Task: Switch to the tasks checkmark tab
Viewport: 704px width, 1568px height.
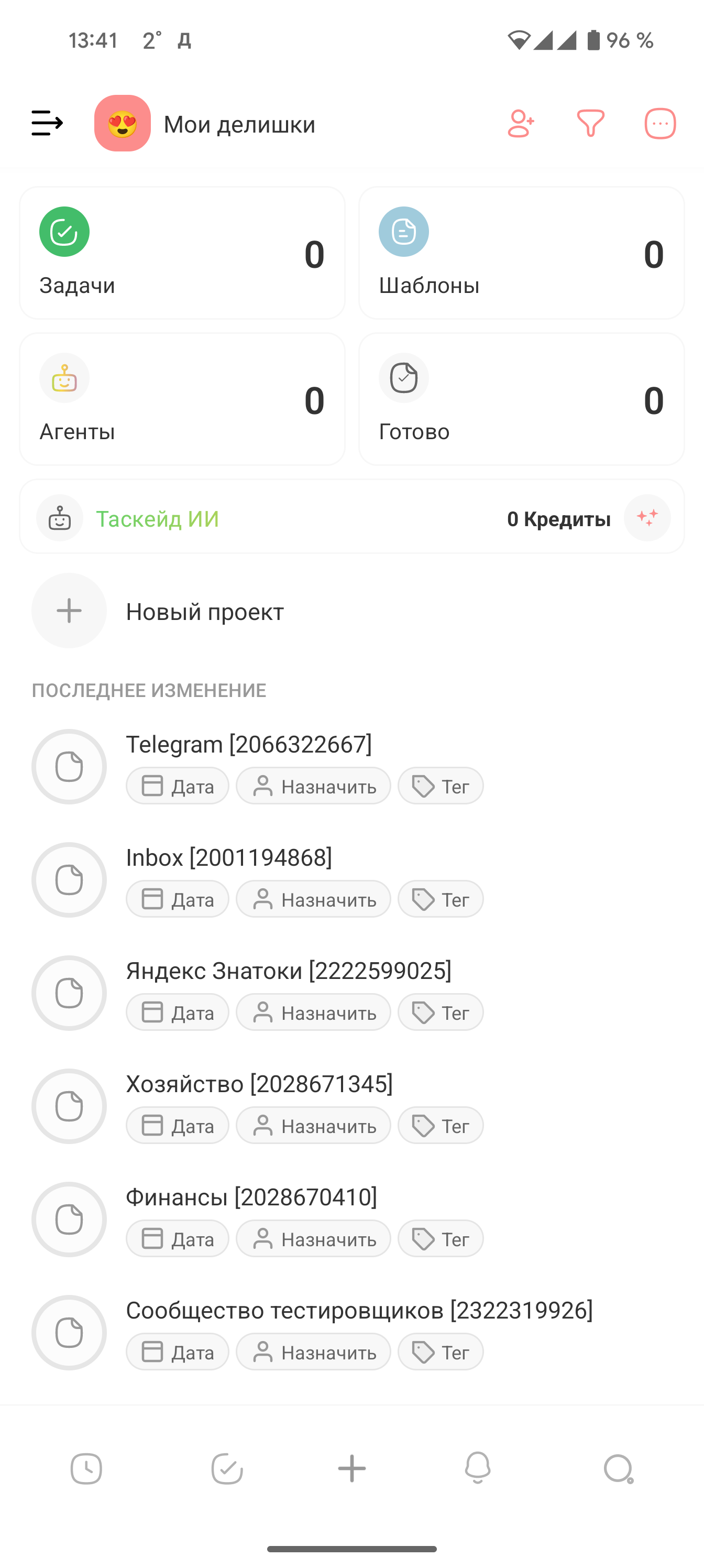Action: (227, 1469)
